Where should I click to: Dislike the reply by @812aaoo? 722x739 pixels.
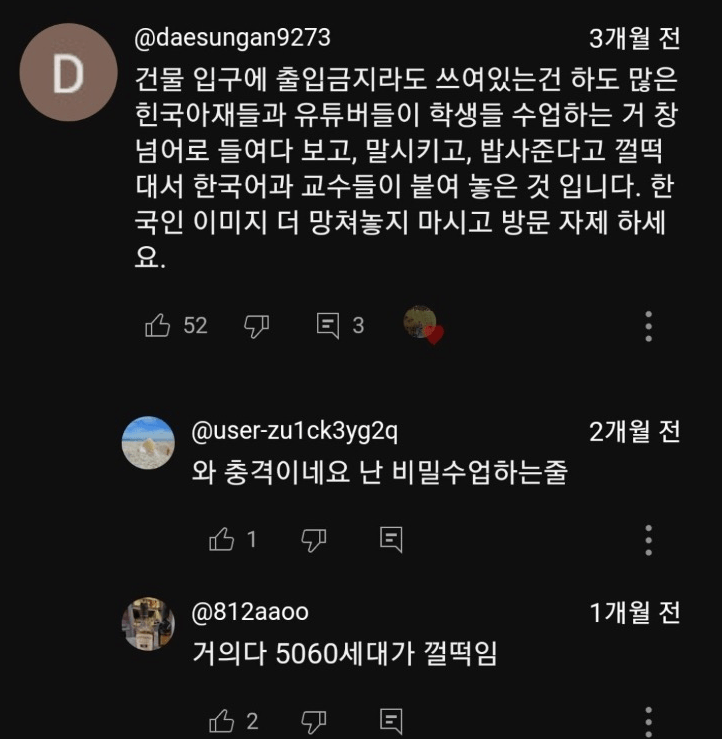314,720
